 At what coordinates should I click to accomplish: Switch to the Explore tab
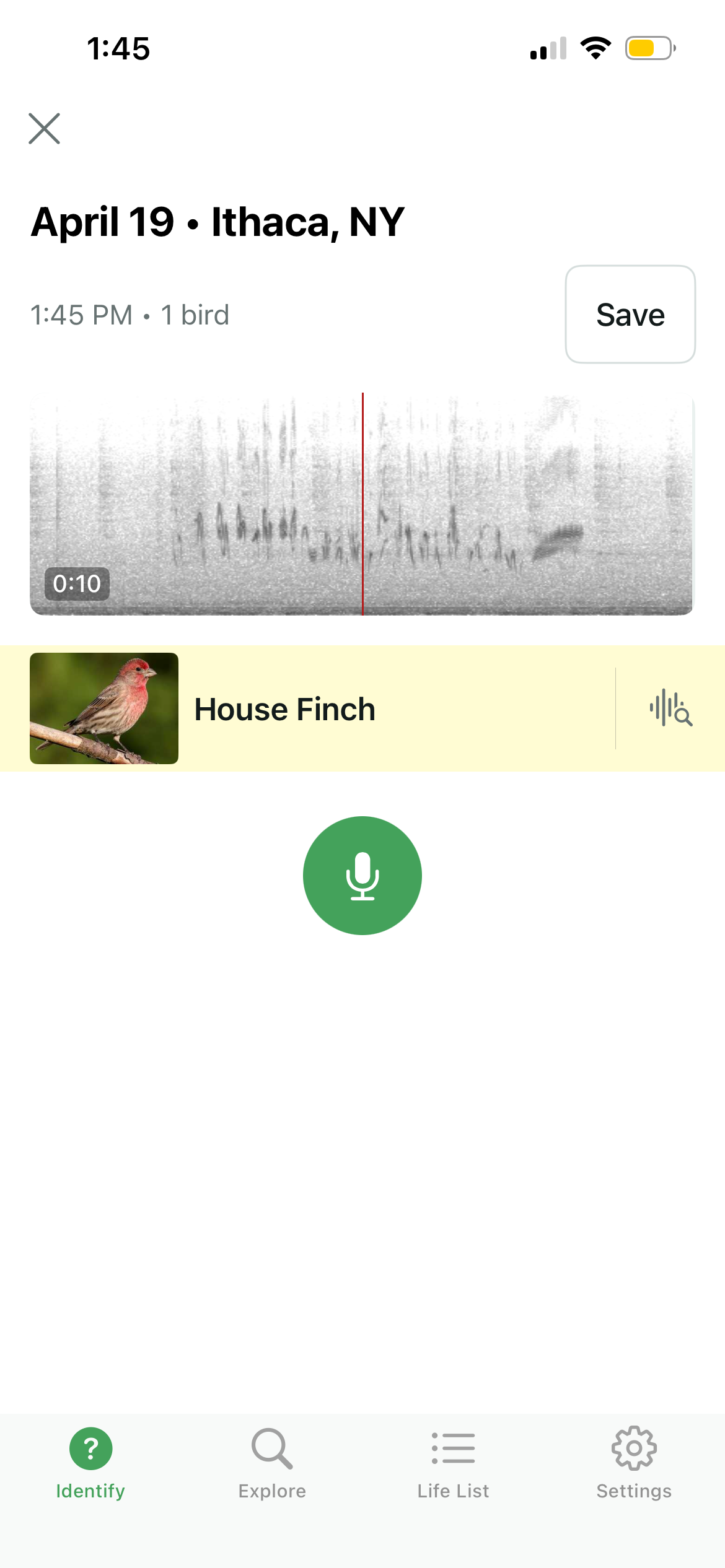(272, 1462)
